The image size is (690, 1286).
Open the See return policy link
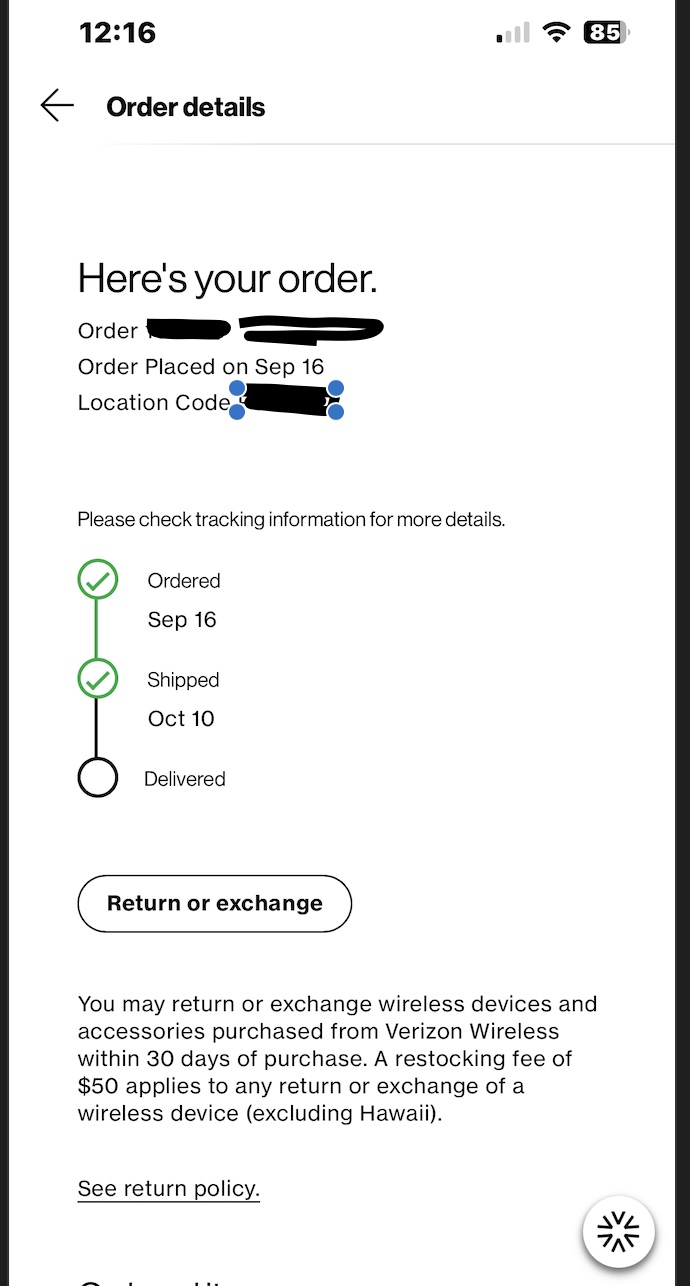(x=169, y=1189)
